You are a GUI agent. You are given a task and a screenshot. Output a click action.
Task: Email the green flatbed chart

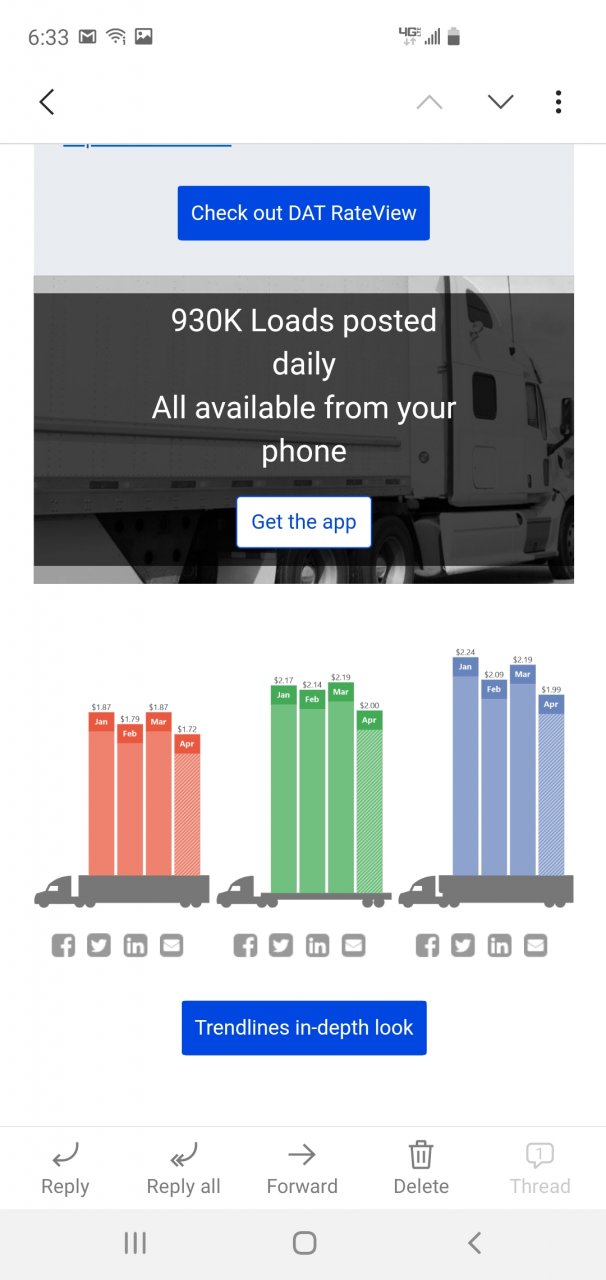tap(353, 945)
